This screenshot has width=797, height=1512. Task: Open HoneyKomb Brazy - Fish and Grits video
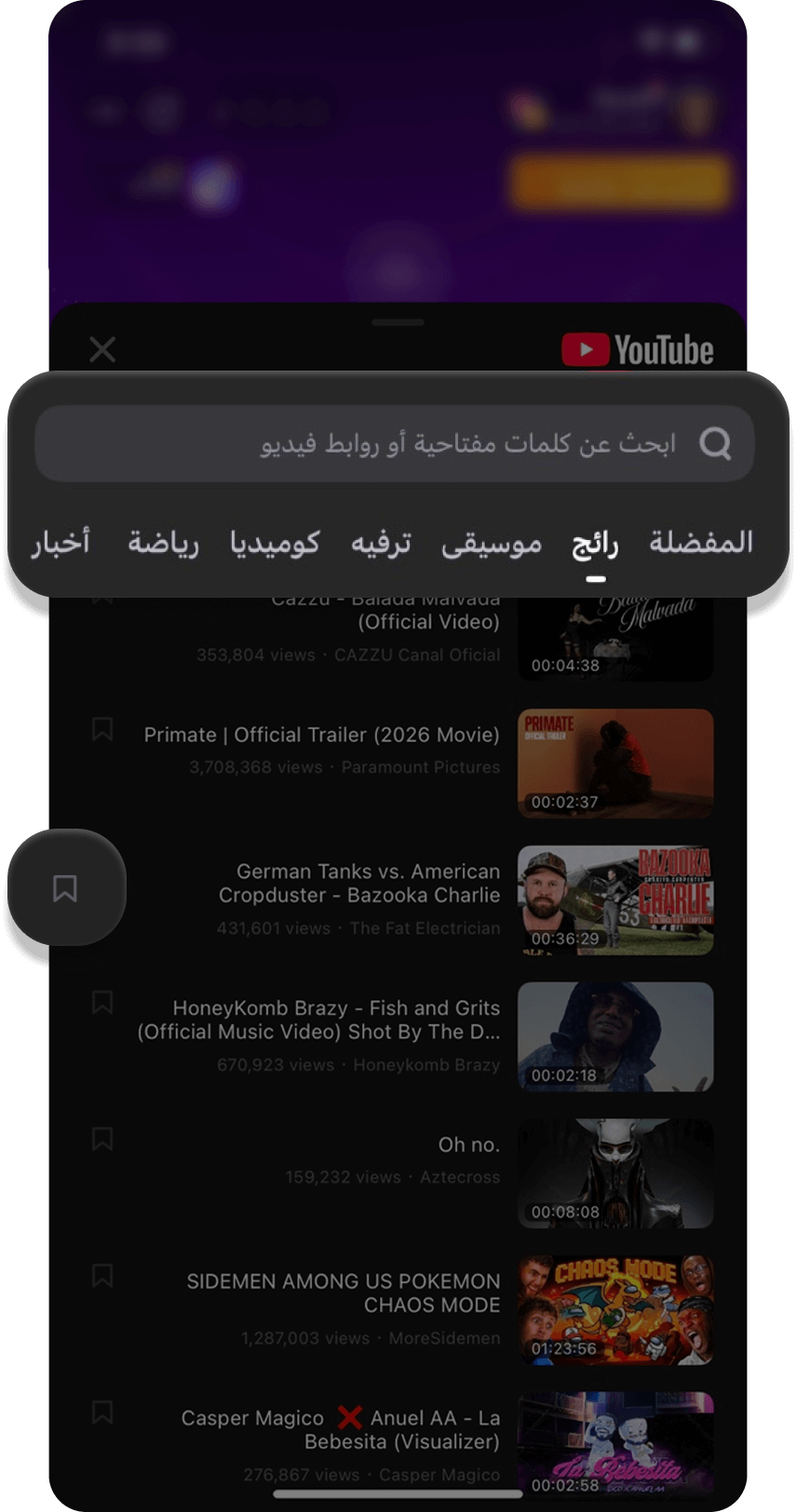pos(615,1036)
